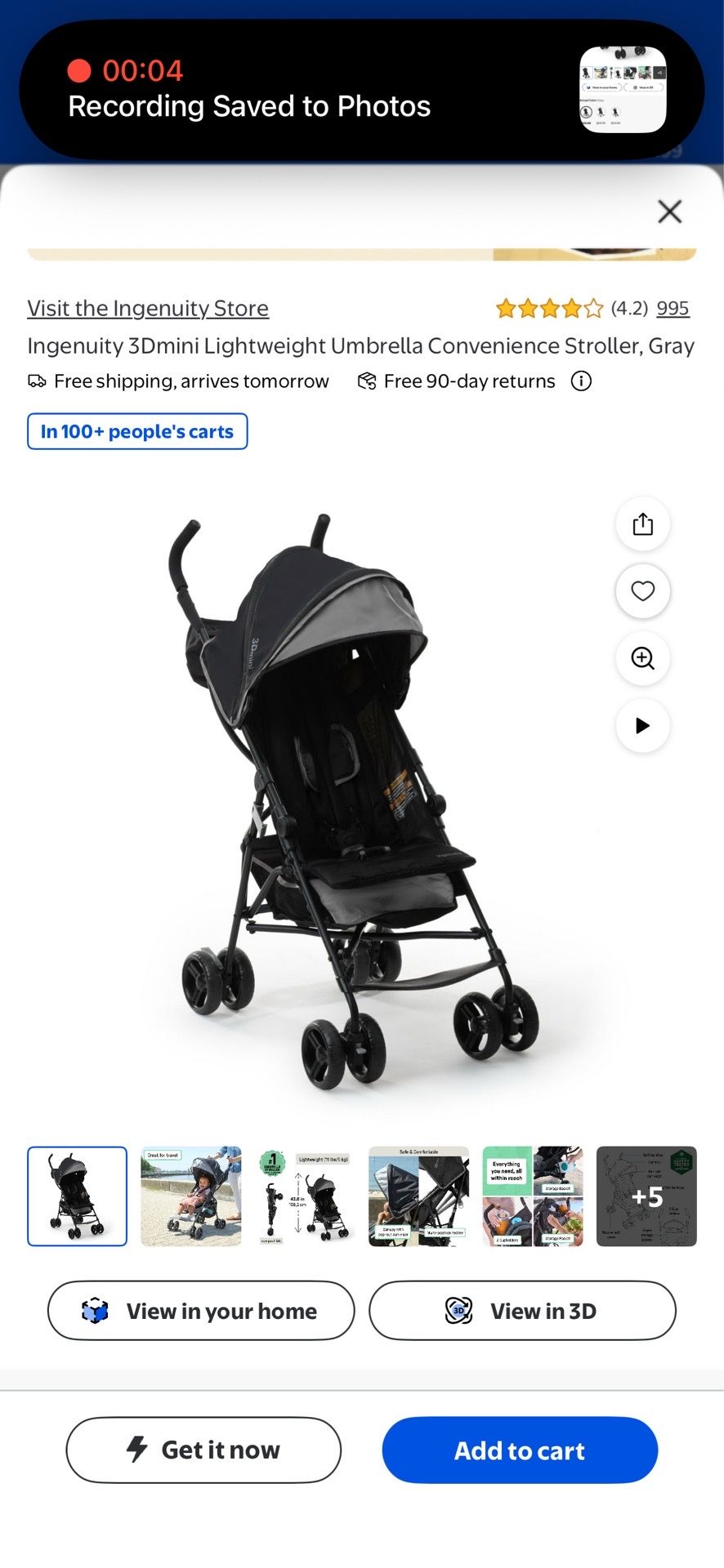Tap Get it now

(203, 1450)
